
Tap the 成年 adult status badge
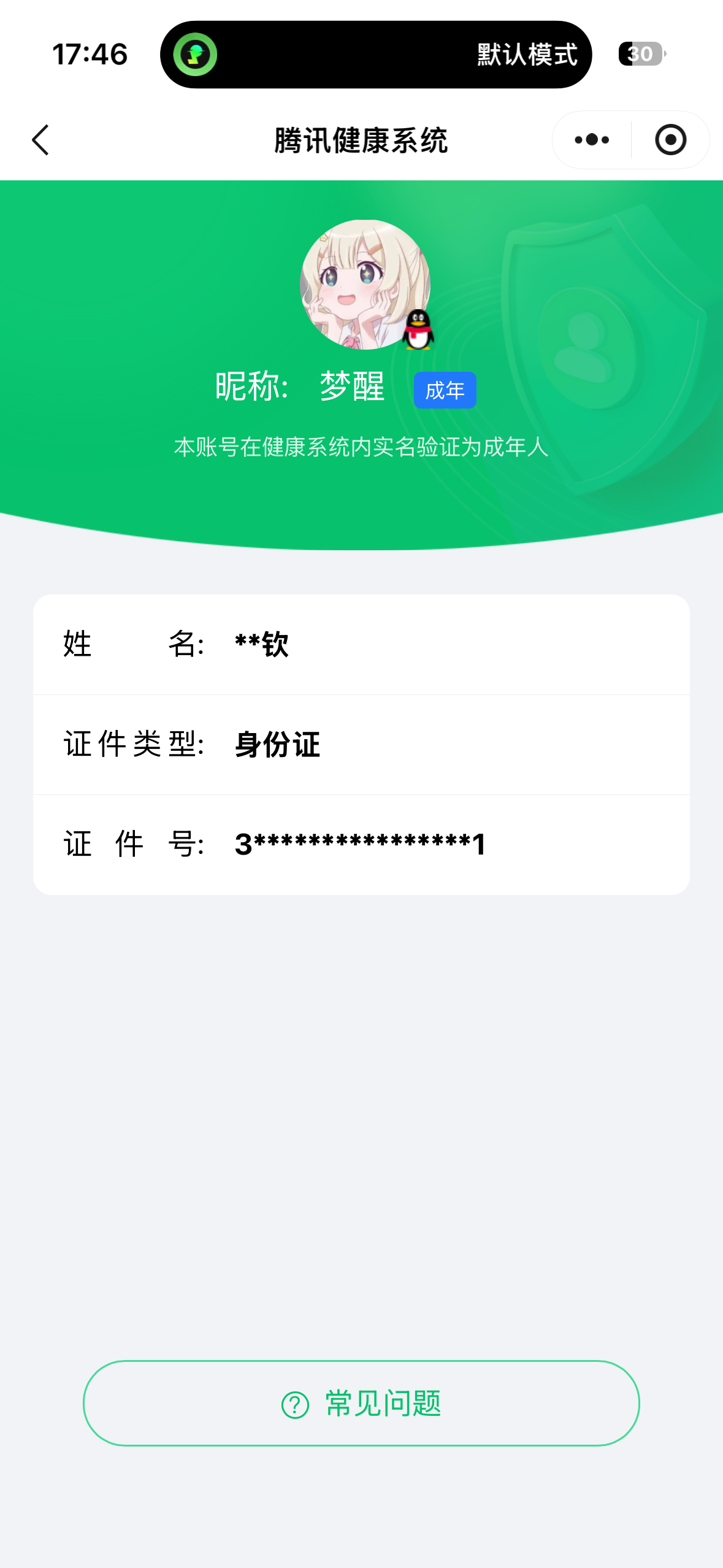coord(445,389)
